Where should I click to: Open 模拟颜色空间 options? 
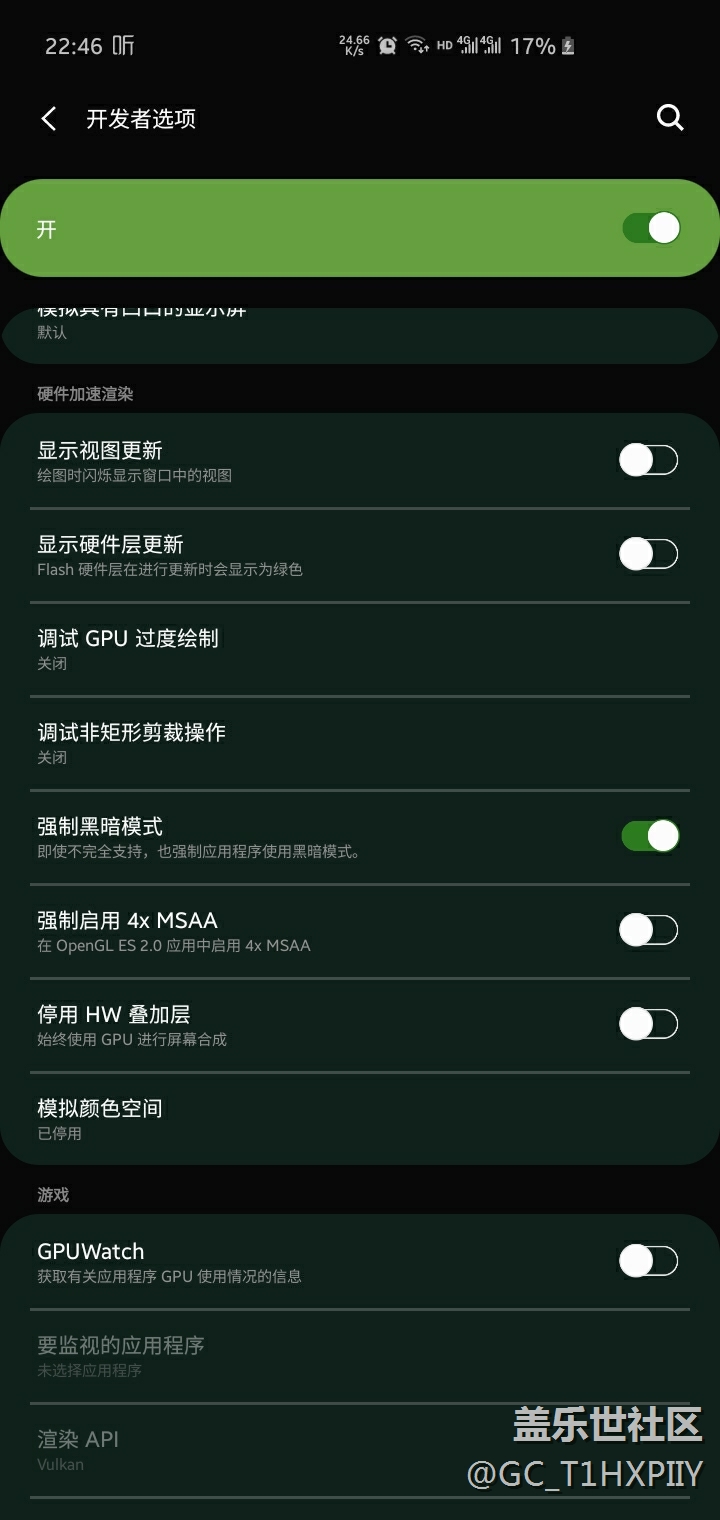click(x=360, y=1119)
